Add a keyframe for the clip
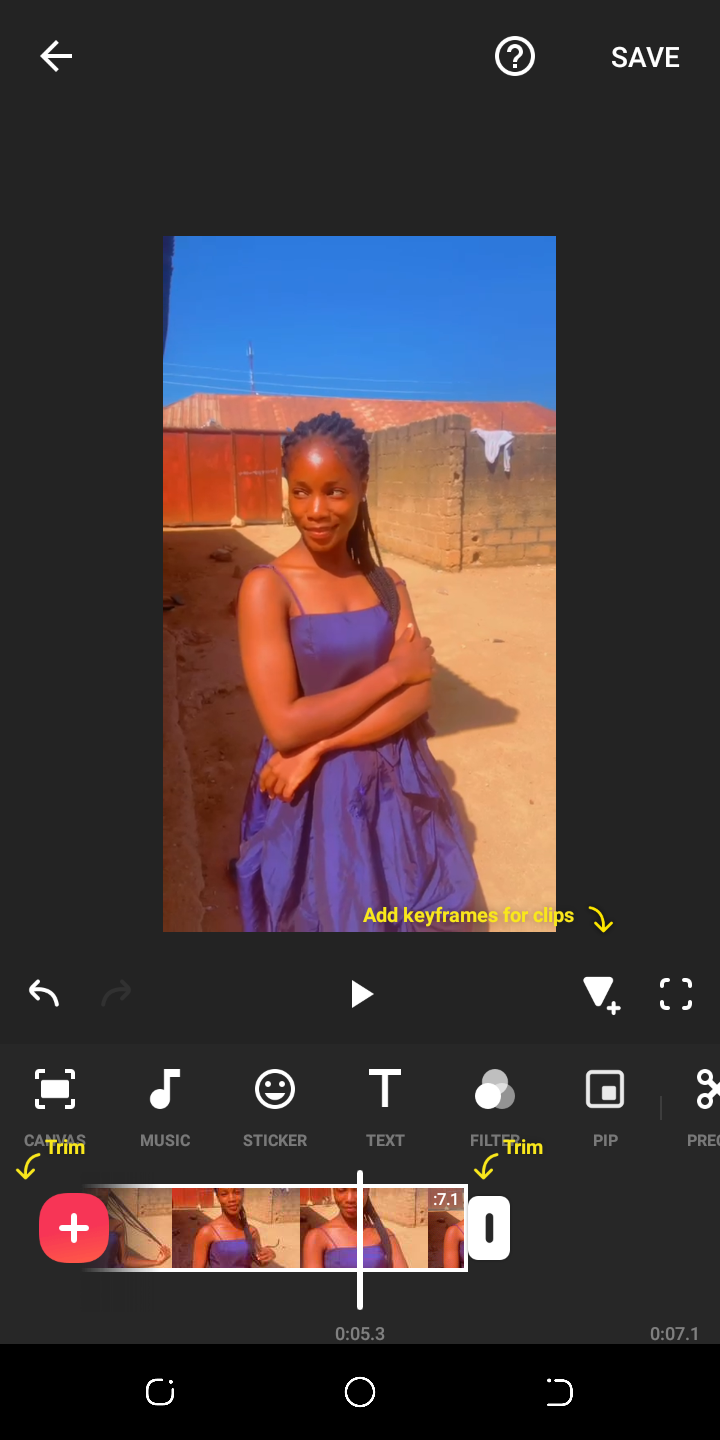This screenshot has width=720, height=1440. [601, 994]
